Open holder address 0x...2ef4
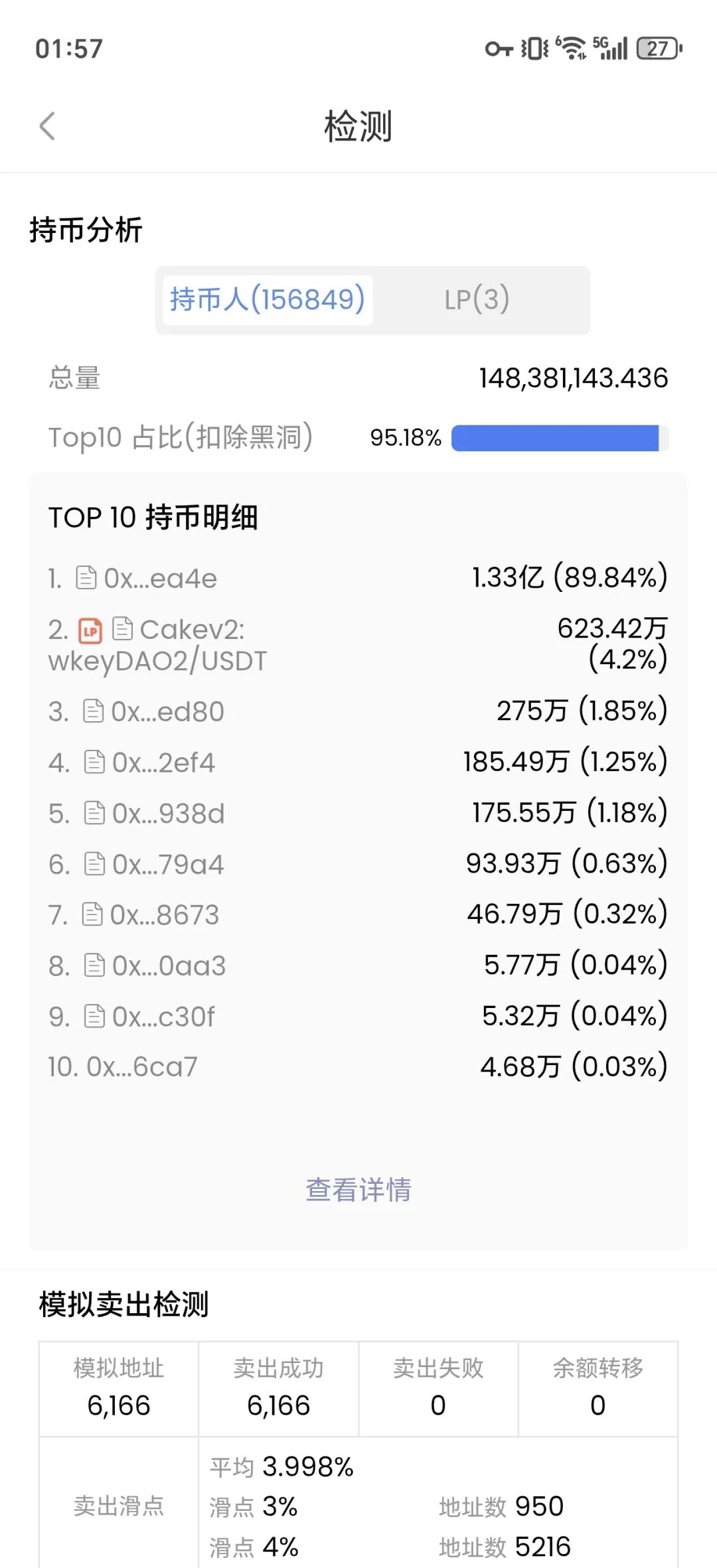717x1568 pixels. (163, 762)
